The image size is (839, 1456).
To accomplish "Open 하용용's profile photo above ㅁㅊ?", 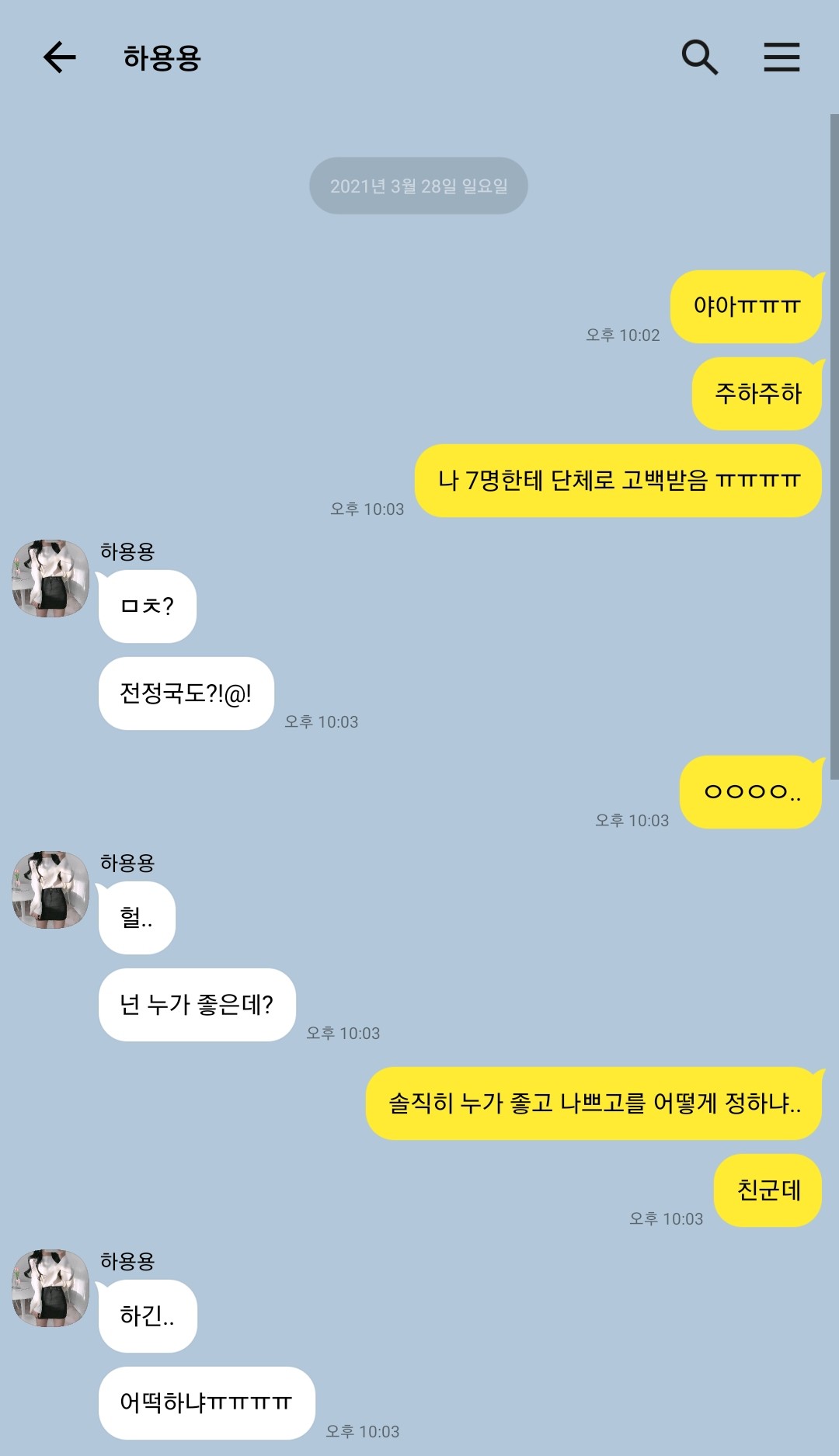I will pos(50,579).
